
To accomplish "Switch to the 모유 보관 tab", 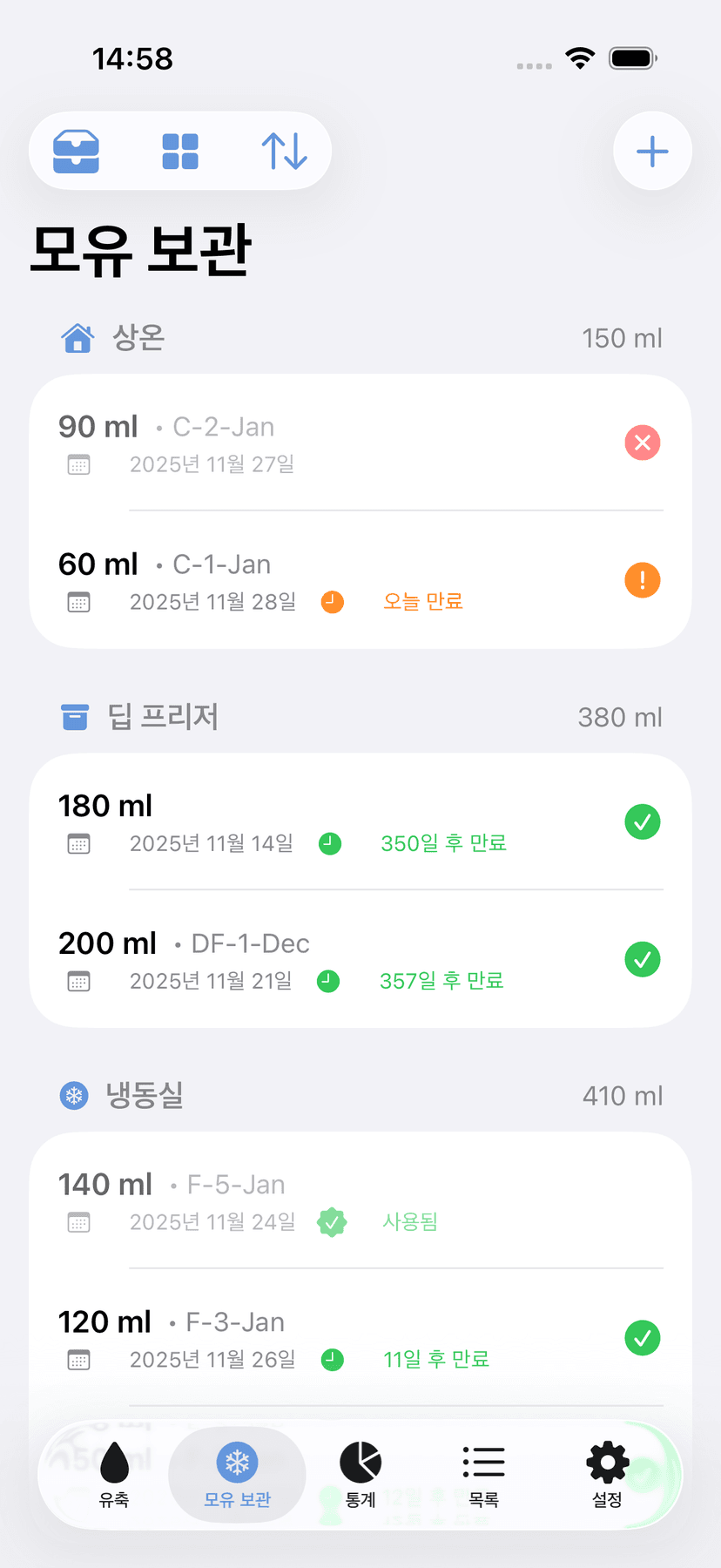I will [237, 1474].
